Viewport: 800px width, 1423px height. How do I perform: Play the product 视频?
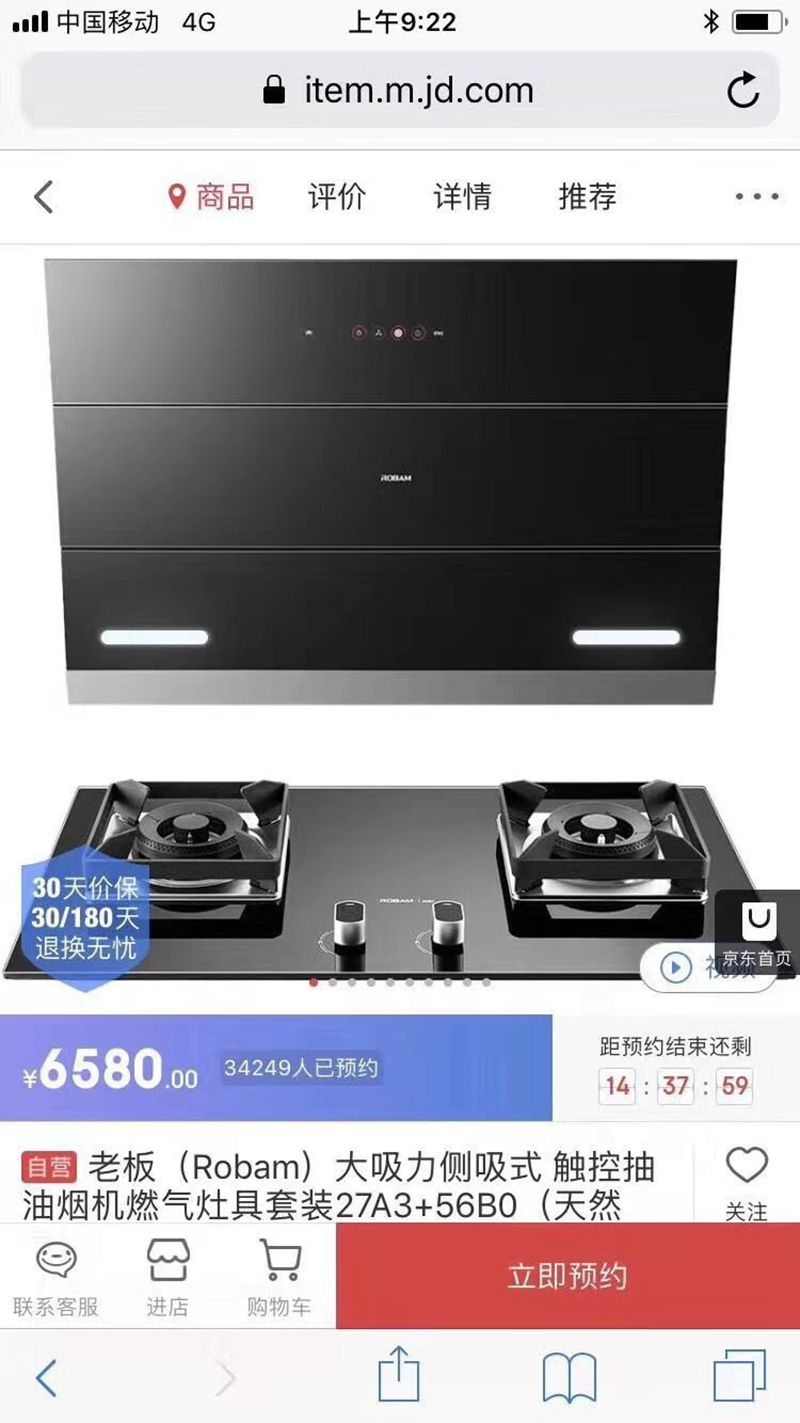678,968
